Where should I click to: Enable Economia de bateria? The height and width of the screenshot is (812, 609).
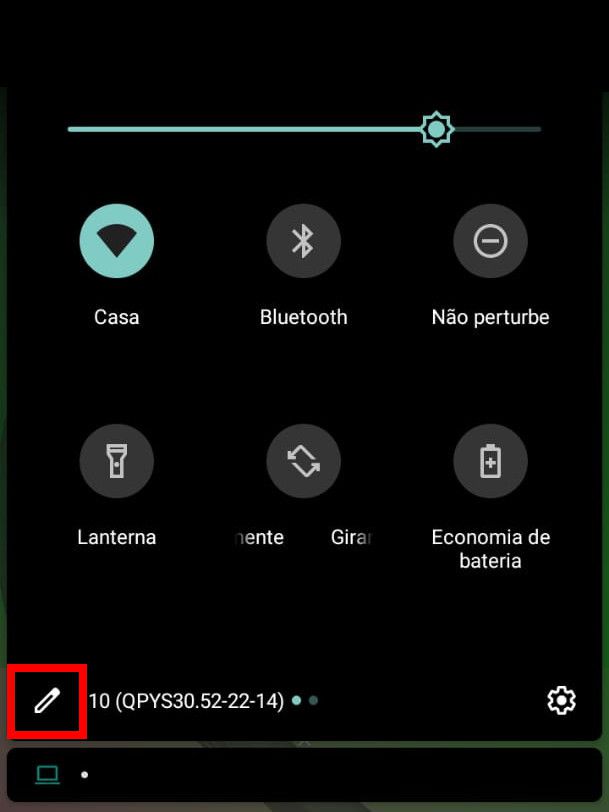tap(490, 461)
